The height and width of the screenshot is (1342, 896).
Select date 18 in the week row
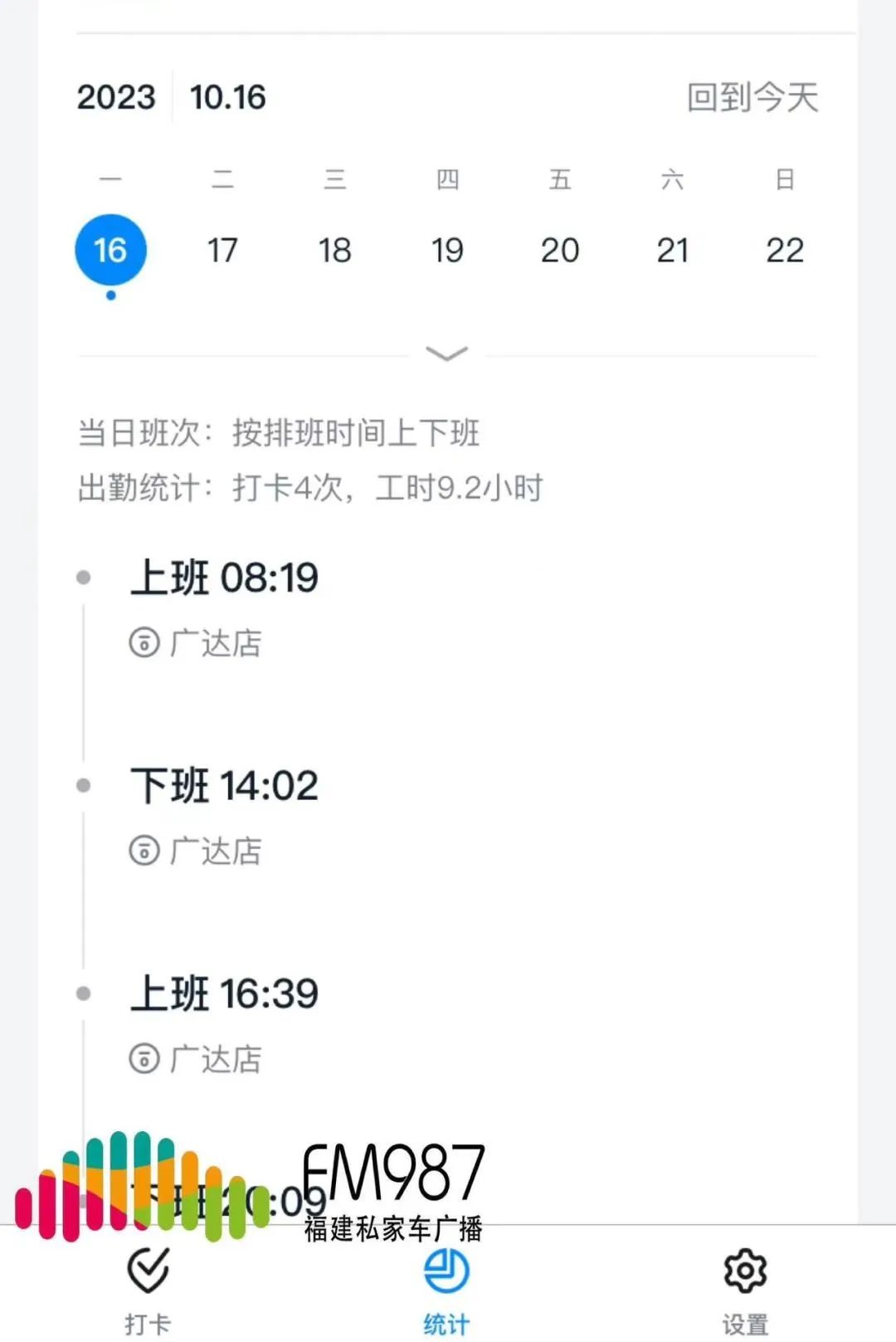pos(335,250)
